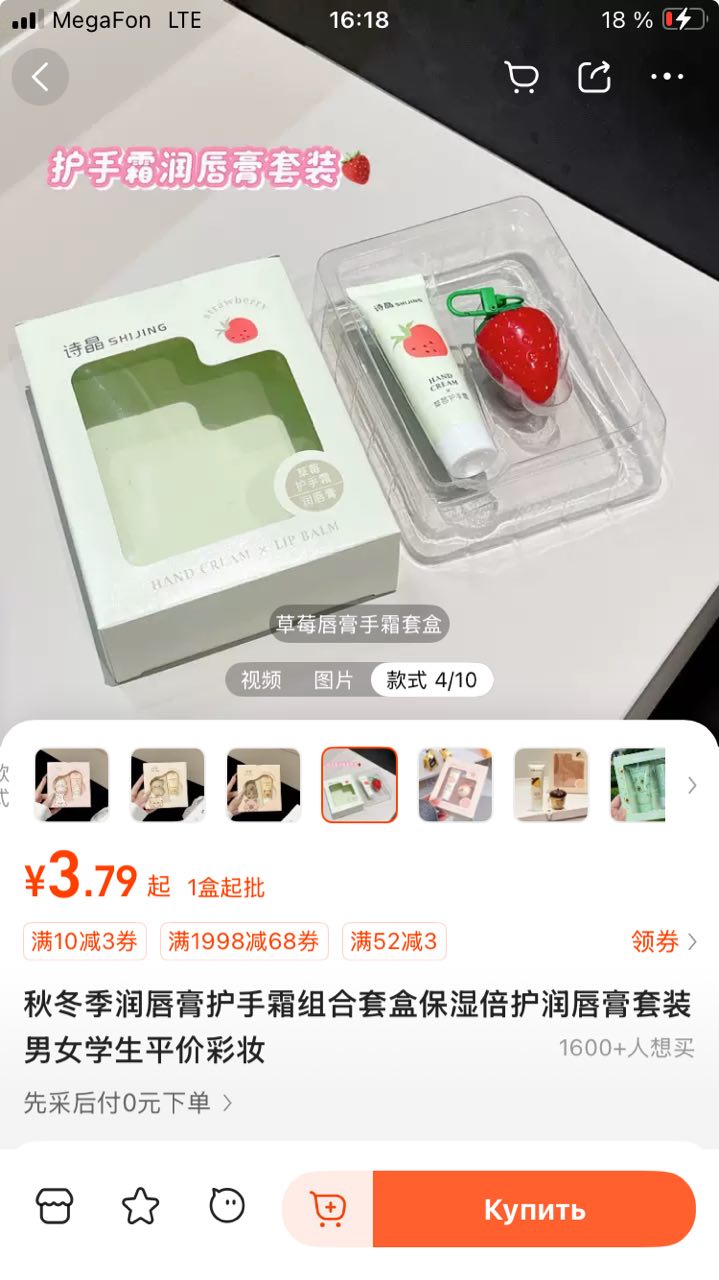This screenshot has width=719, height=1280.
Task: Tap the 满10减3券 coupon chip
Action: tap(85, 941)
